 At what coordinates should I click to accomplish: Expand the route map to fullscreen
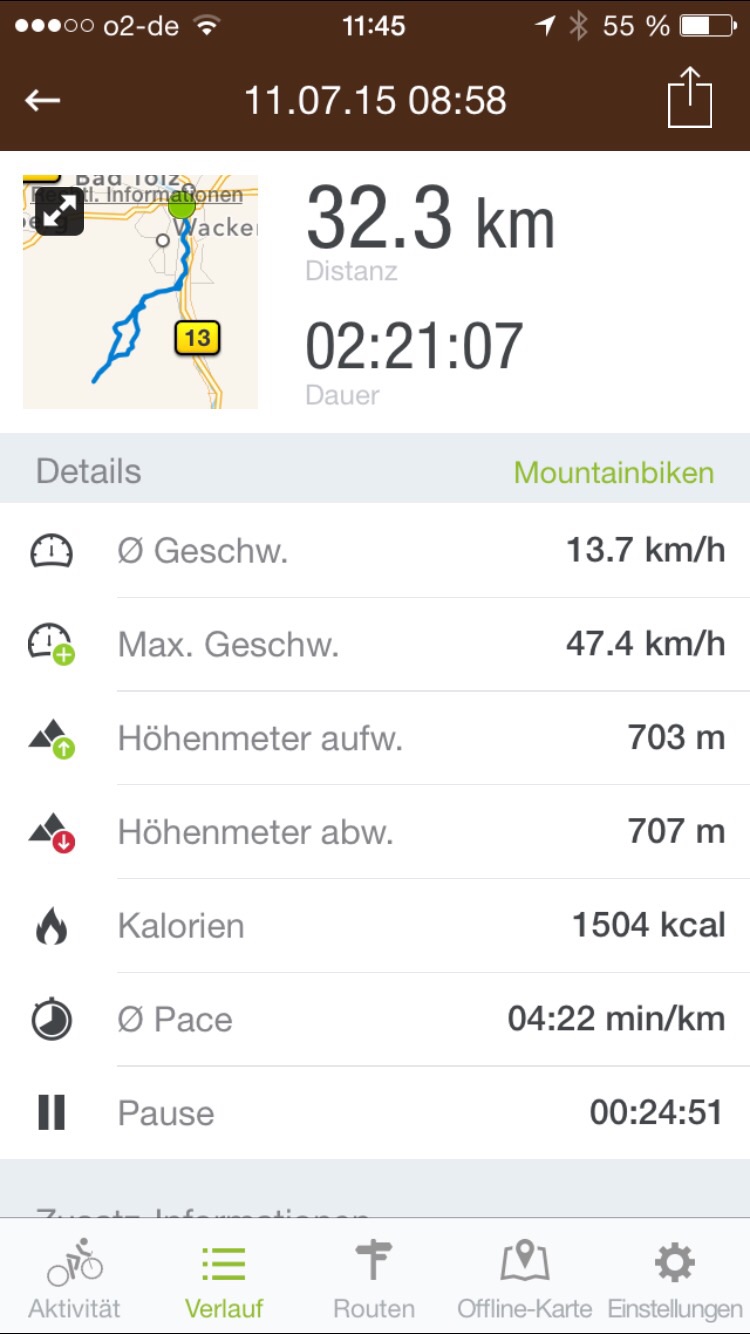(60, 210)
